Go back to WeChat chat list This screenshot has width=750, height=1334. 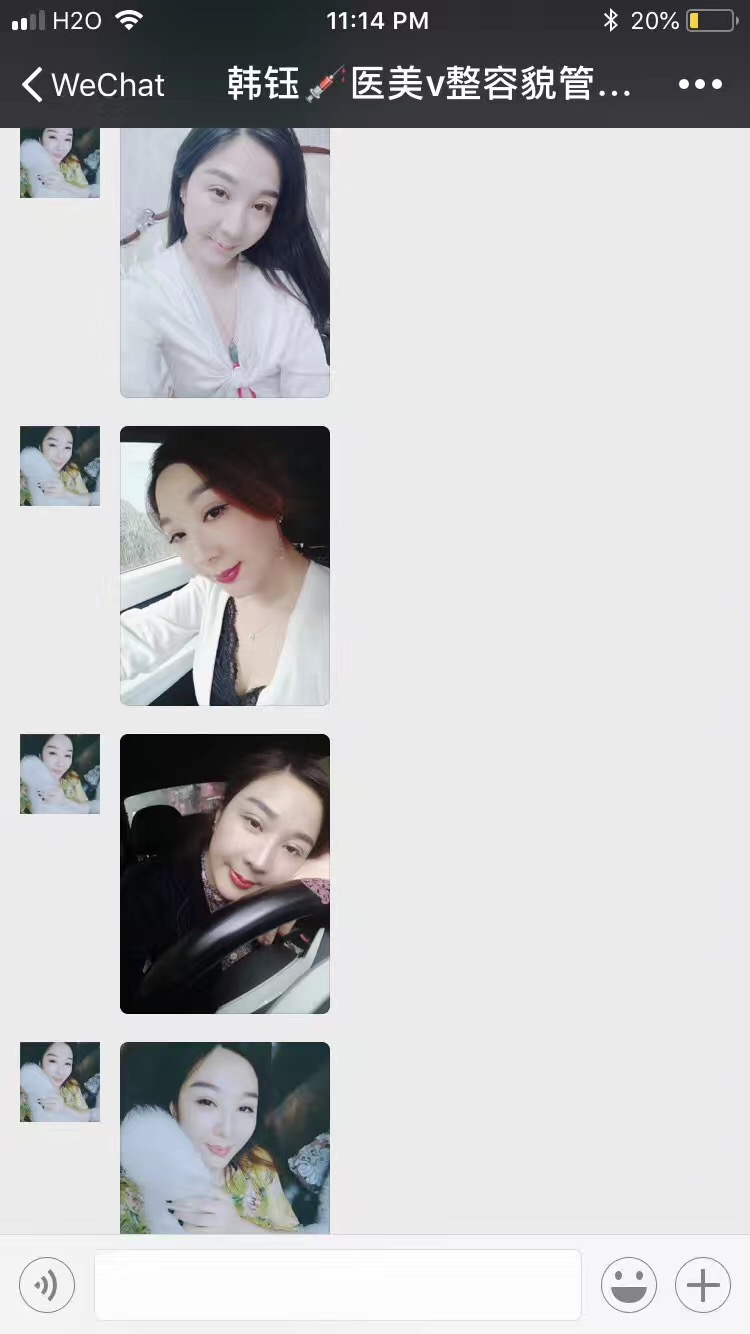click(92, 85)
